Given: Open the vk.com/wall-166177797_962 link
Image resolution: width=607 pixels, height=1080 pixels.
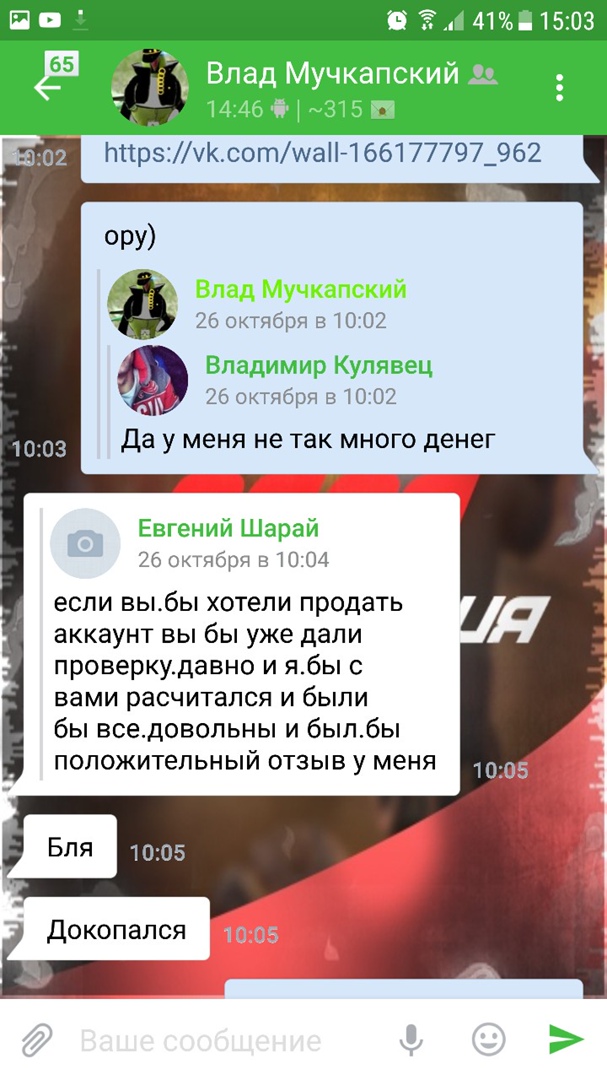Looking at the screenshot, I should [x=322, y=152].
